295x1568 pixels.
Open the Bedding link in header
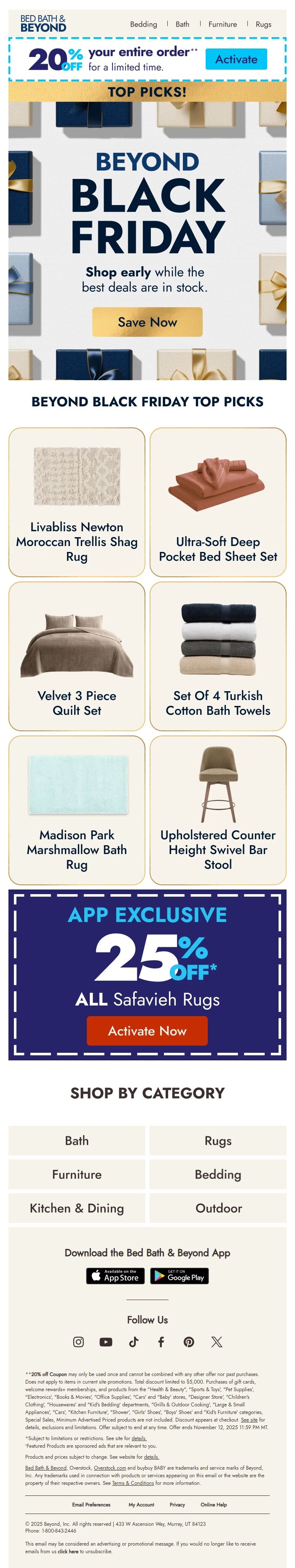coord(144,24)
